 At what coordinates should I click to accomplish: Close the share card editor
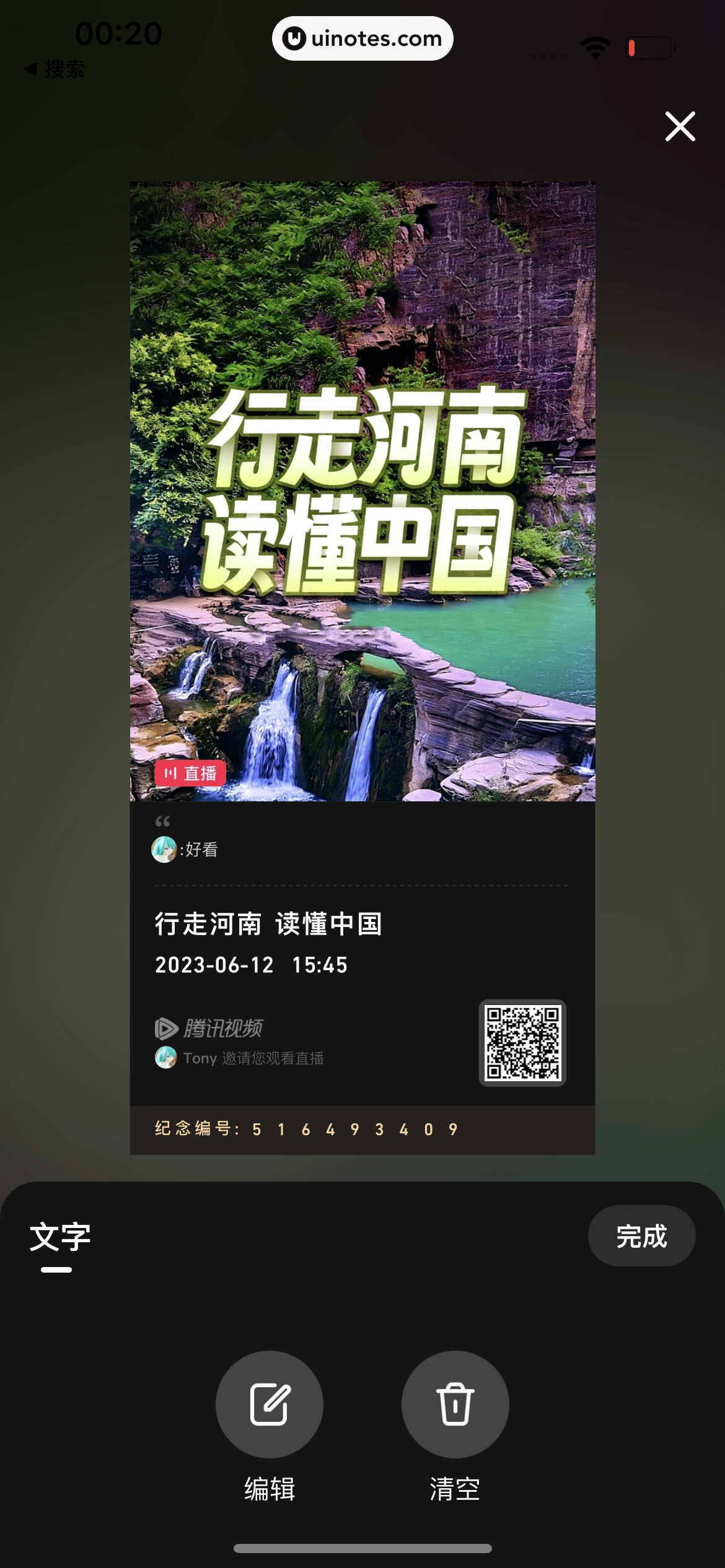coord(680,126)
